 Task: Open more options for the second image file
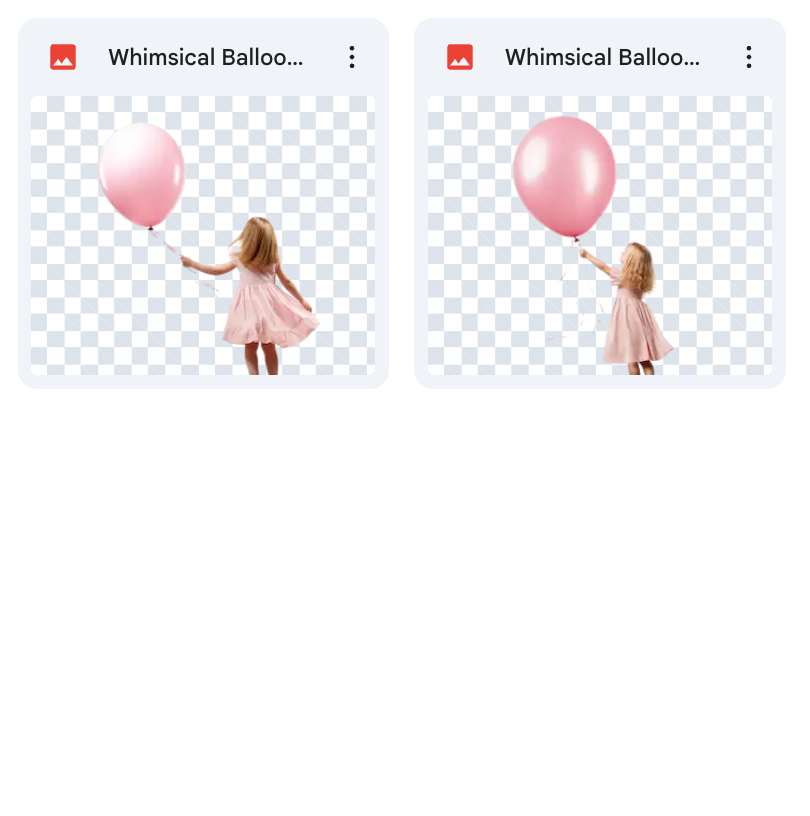click(x=748, y=57)
